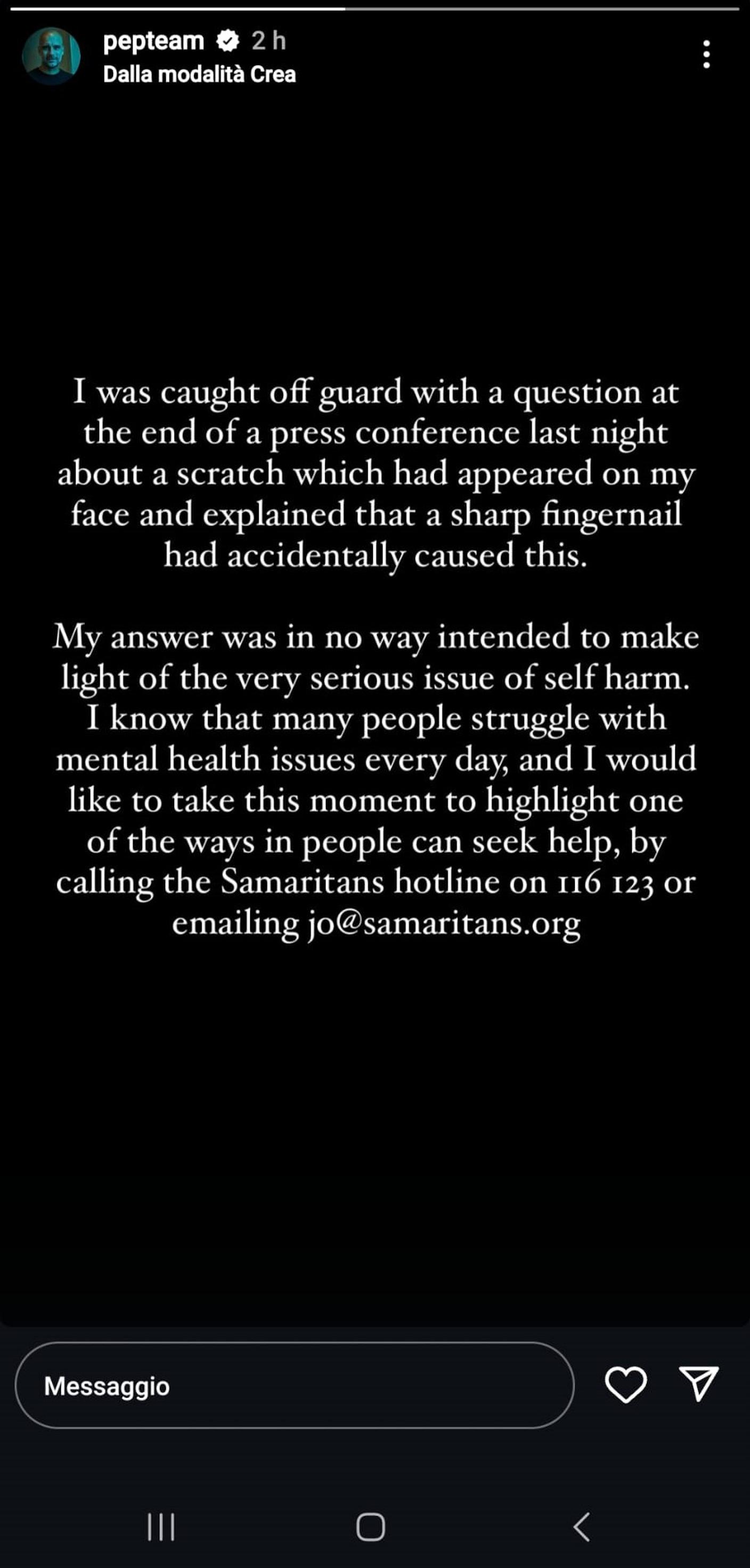Tap the Messaggio reply field
This screenshot has height=1568, width=750.
(x=294, y=1385)
